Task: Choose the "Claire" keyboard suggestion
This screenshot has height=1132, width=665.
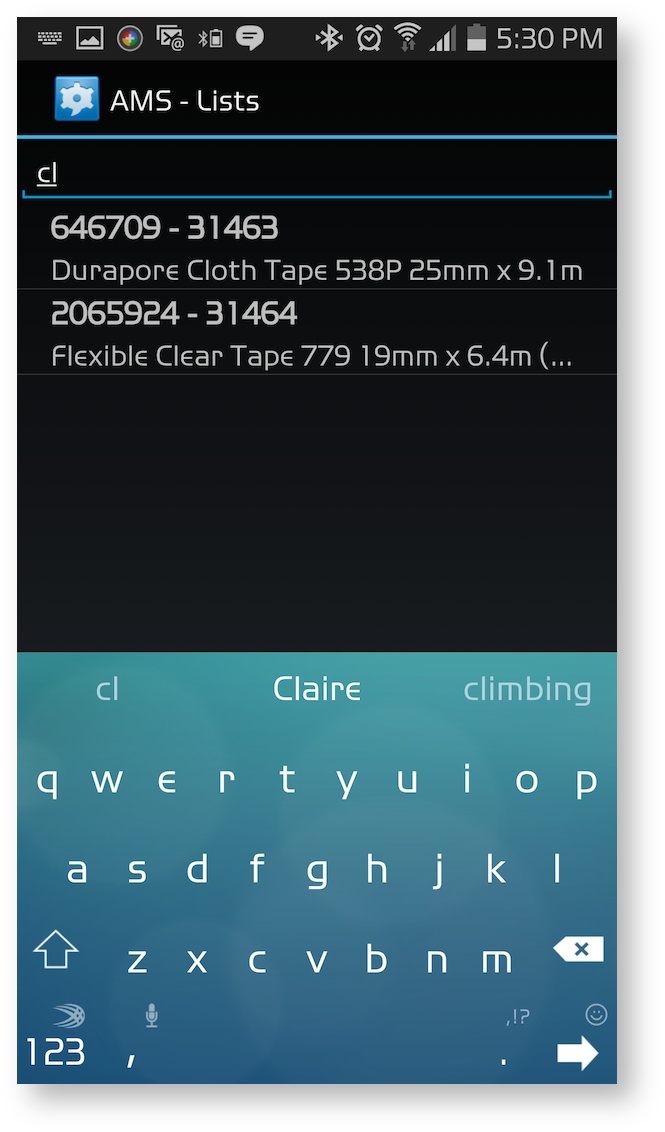Action: click(x=316, y=689)
